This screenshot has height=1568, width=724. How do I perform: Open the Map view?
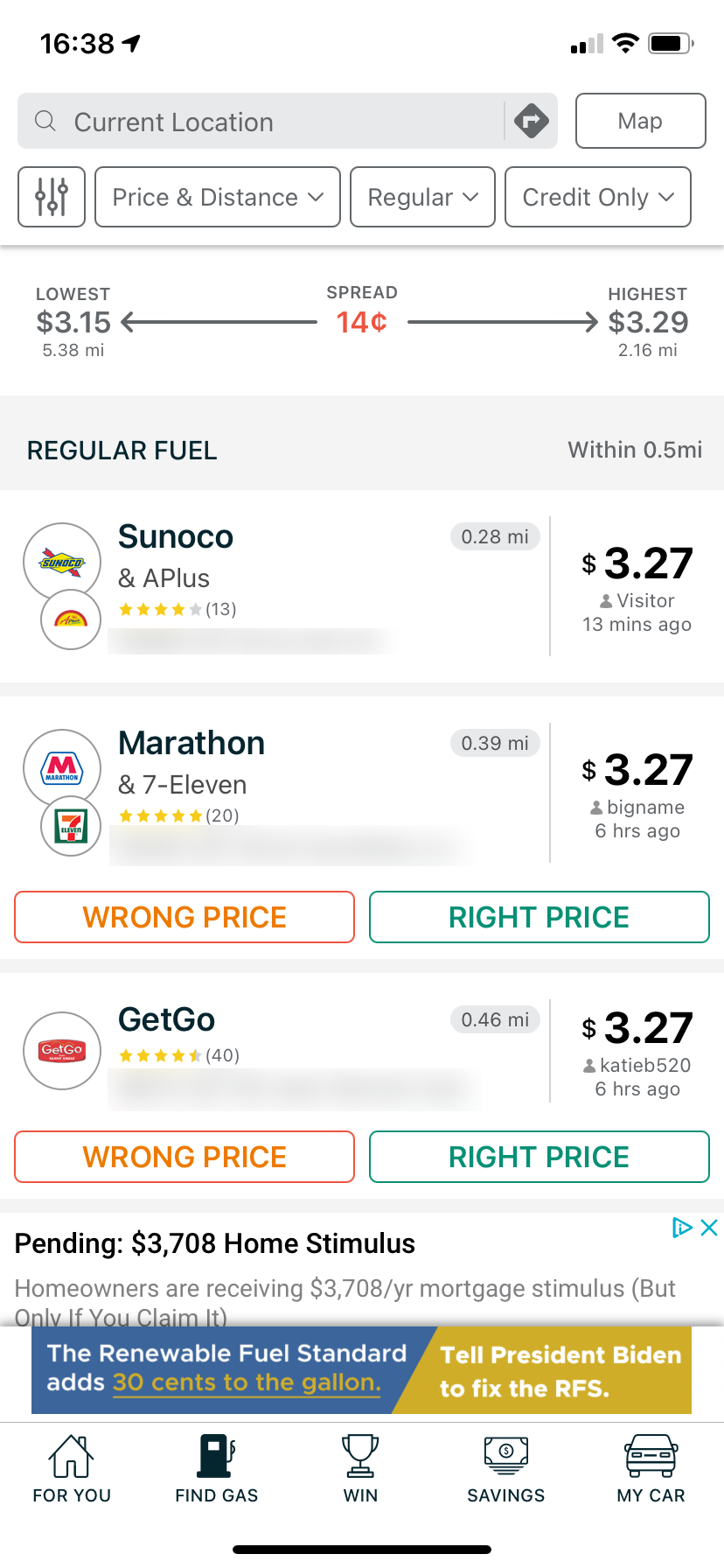[640, 121]
